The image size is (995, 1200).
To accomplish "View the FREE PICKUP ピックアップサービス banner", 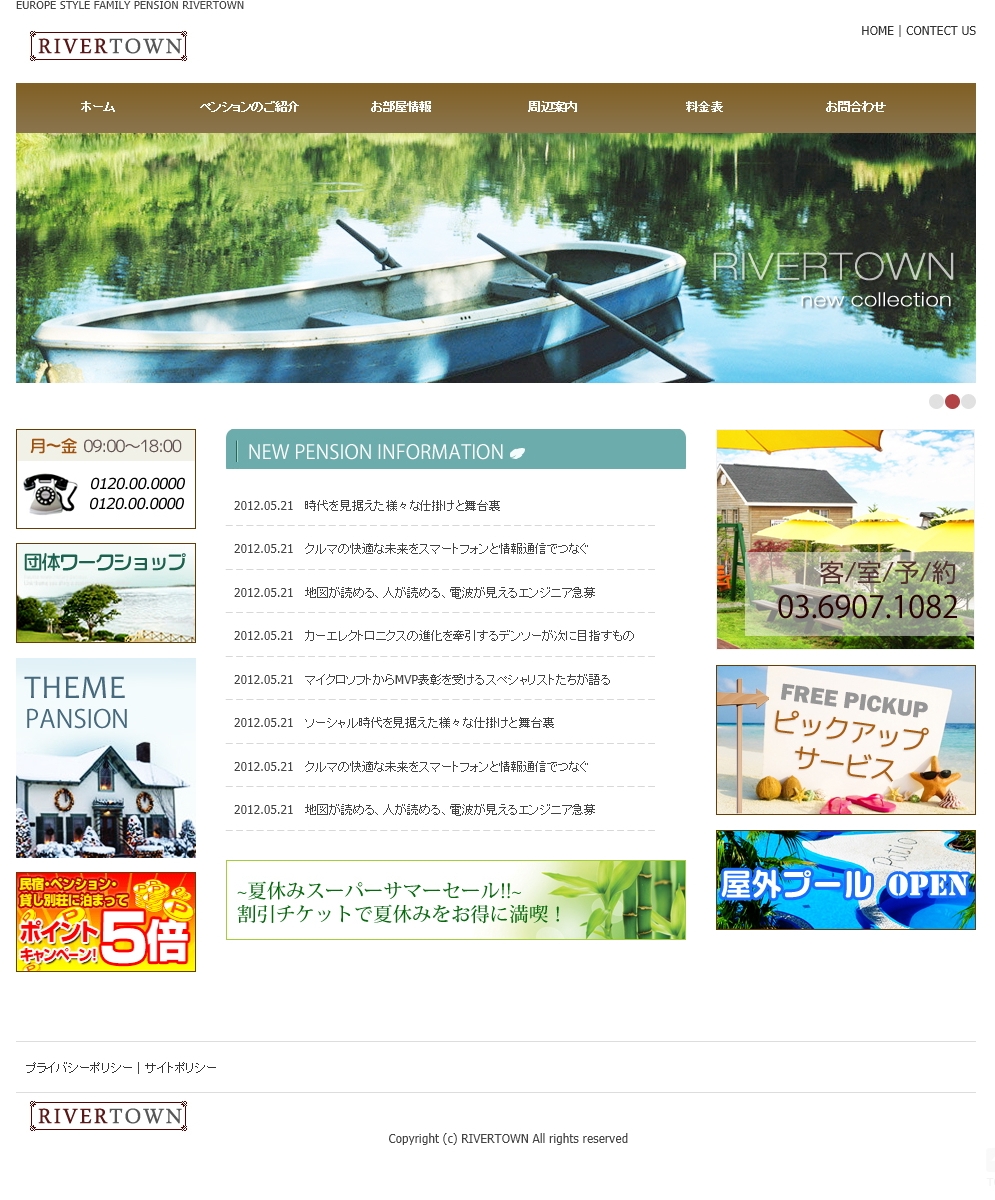I will click(x=846, y=740).
